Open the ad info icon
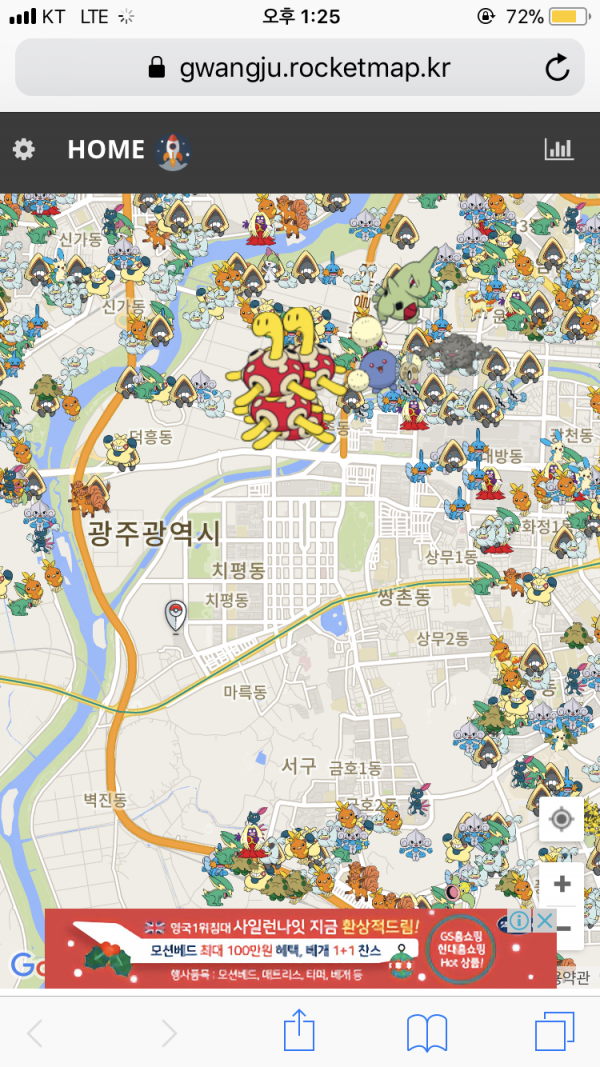Screen dimensions: 600x1067 (x=520, y=920)
